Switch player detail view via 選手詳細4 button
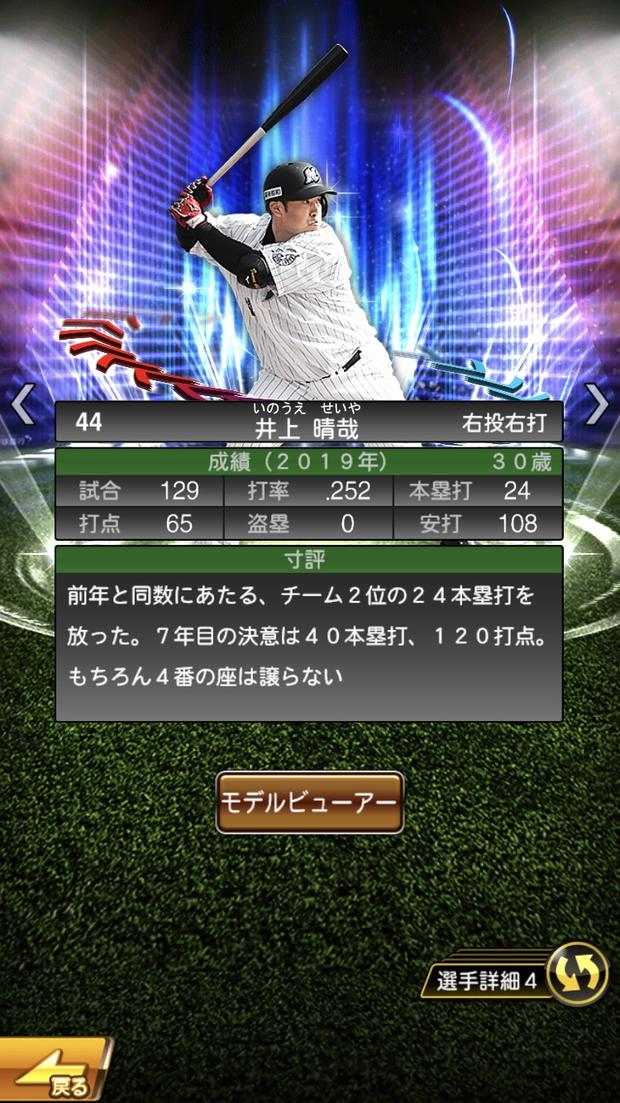Viewport: 620px width, 1103px height. tap(520, 976)
